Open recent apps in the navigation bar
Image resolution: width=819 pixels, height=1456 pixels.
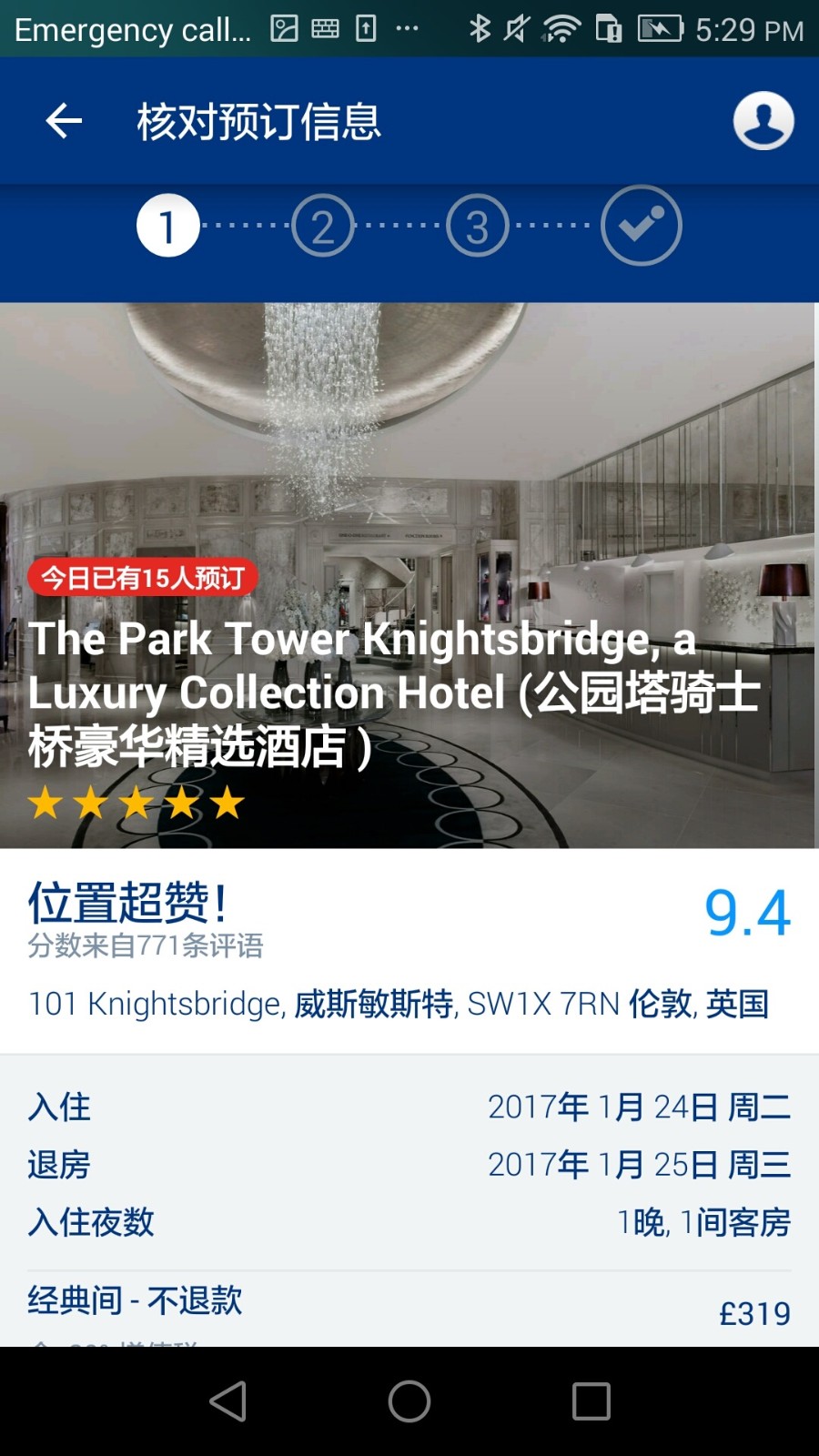(591, 1400)
